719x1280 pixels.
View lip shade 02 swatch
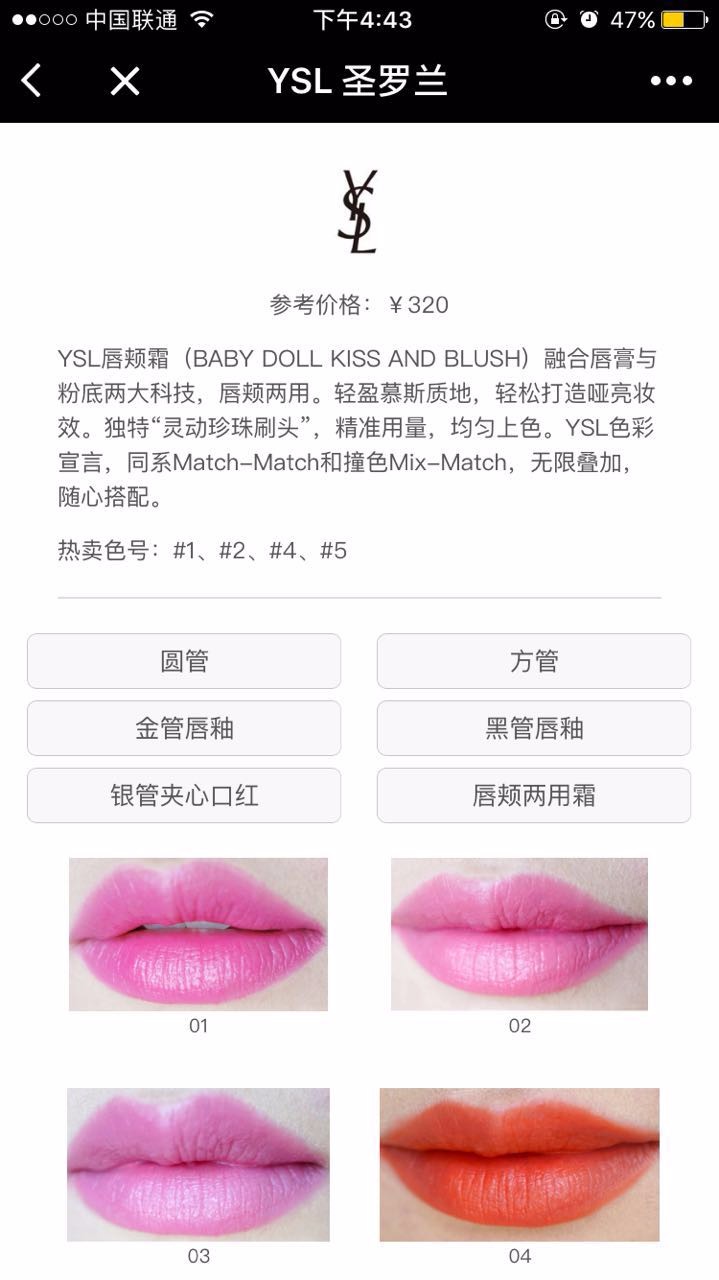tap(519, 934)
